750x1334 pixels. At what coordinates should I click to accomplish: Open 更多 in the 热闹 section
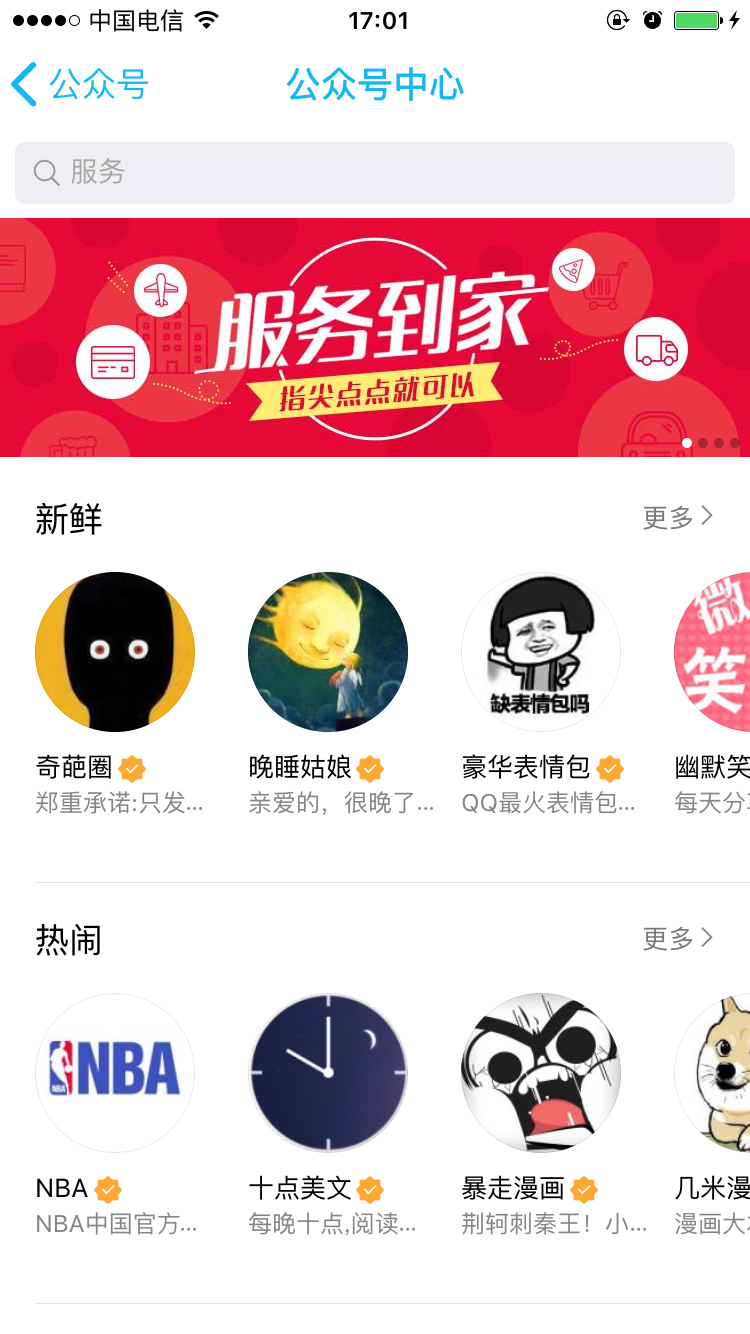click(x=672, y=938)
